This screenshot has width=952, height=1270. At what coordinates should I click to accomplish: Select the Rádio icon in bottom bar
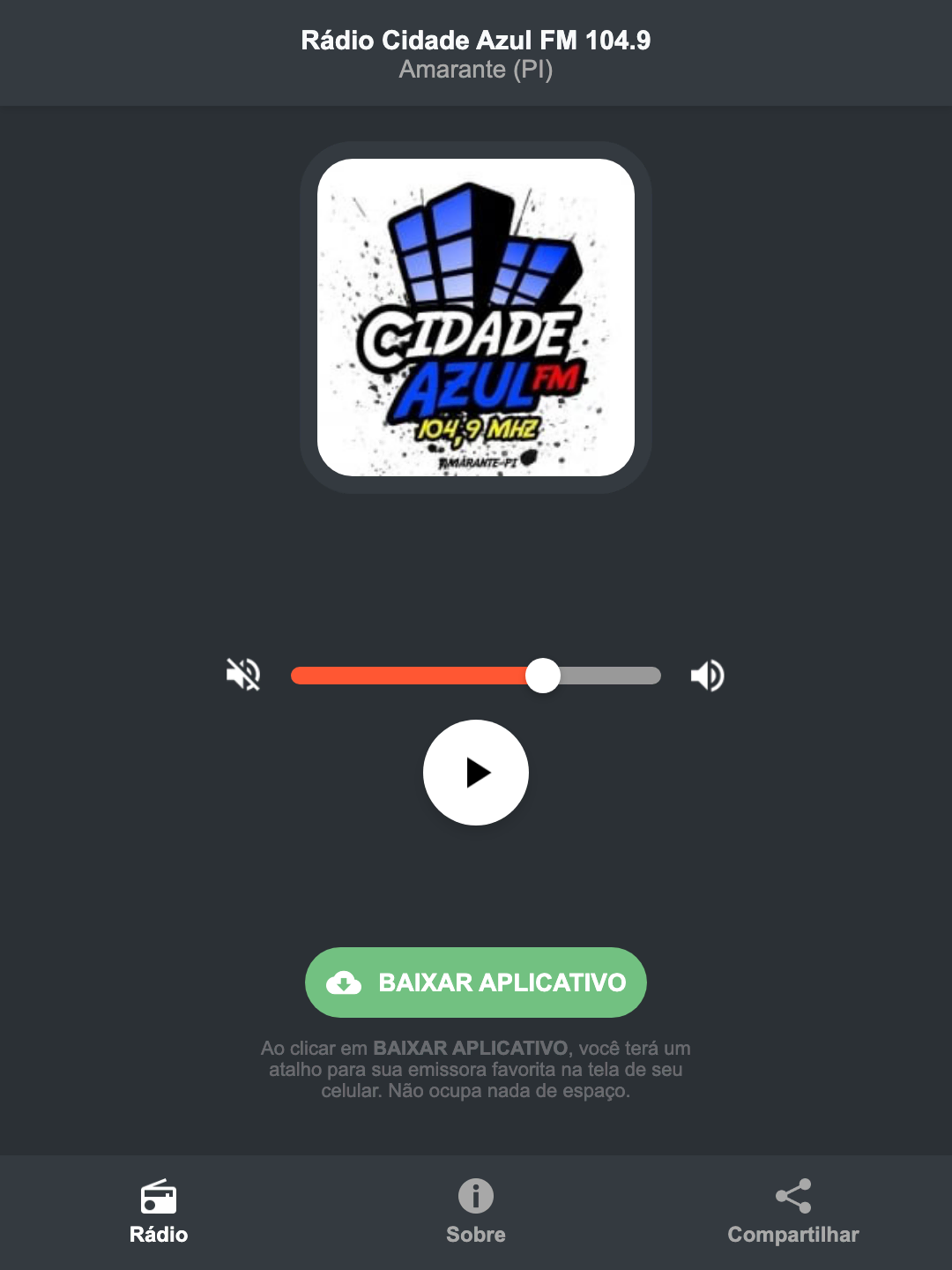tap(160, 1198)
